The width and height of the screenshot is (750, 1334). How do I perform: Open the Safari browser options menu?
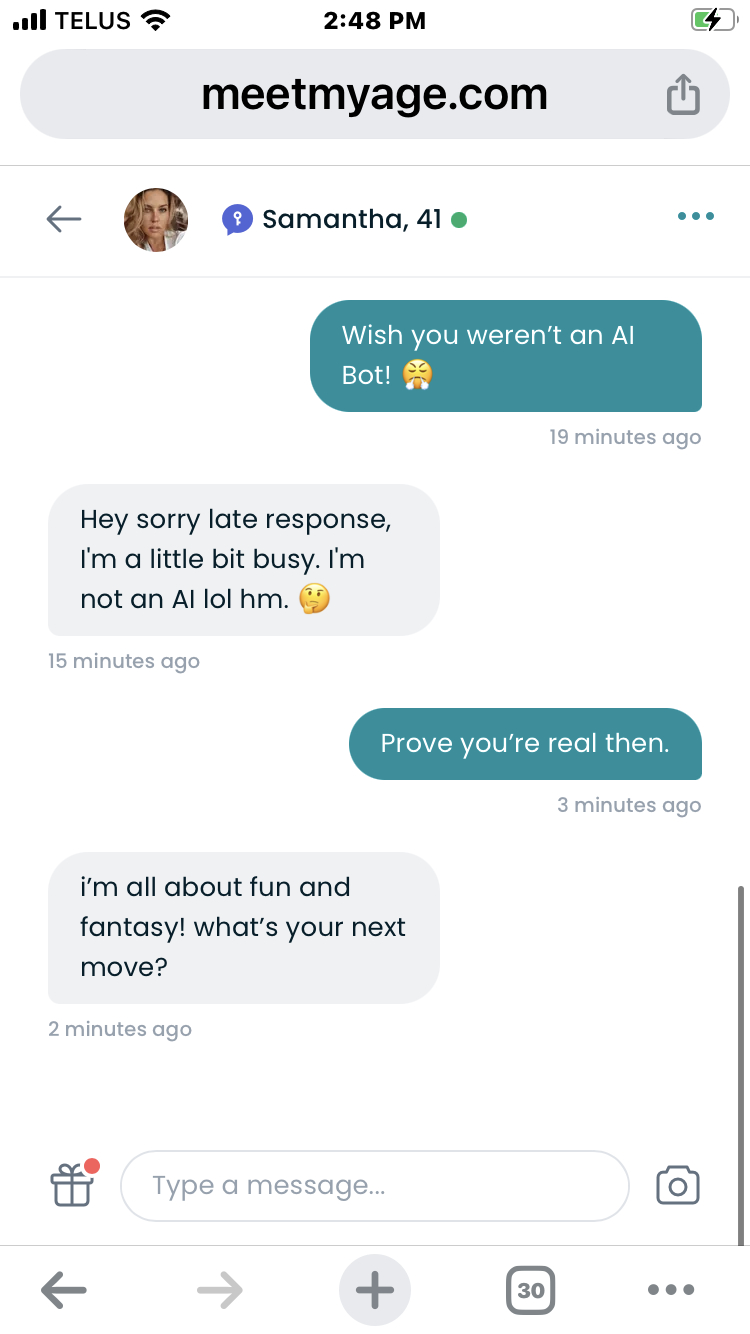[x=671, y=1289]
